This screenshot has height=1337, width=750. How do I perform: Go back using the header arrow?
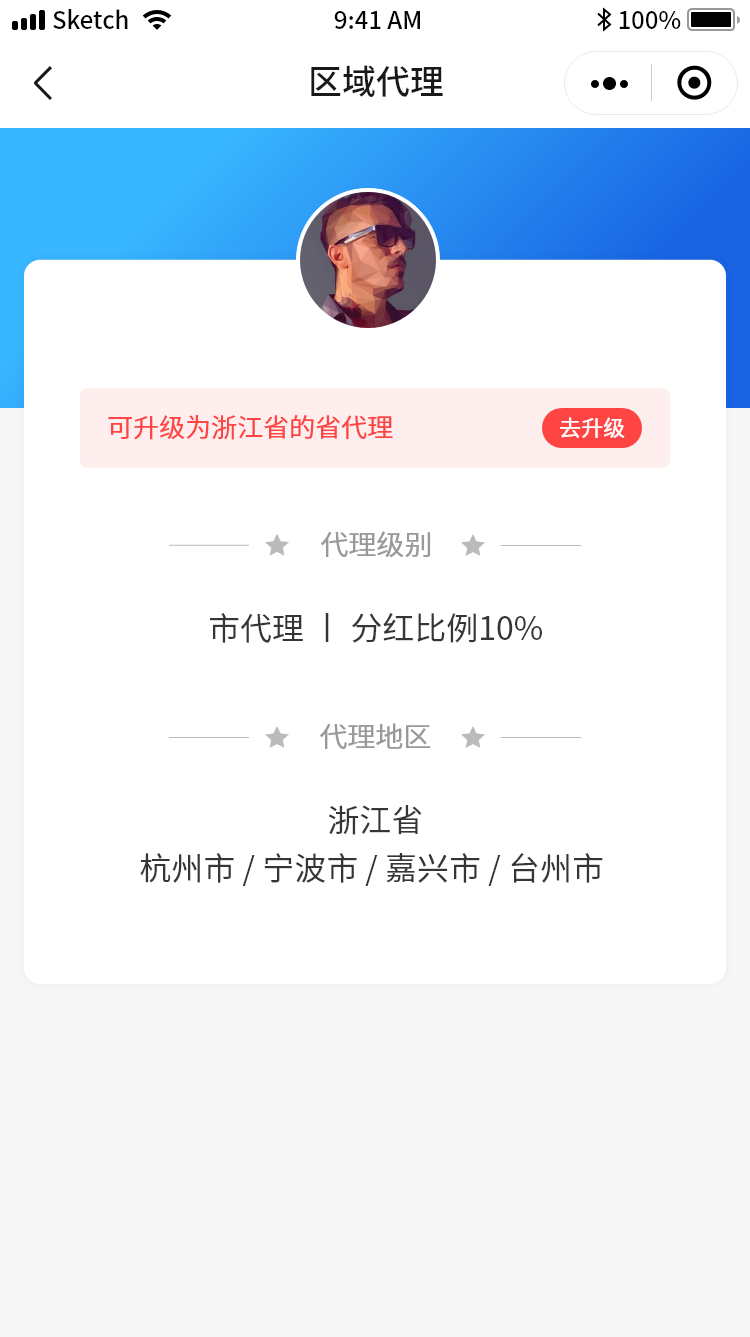pos(43,83)
